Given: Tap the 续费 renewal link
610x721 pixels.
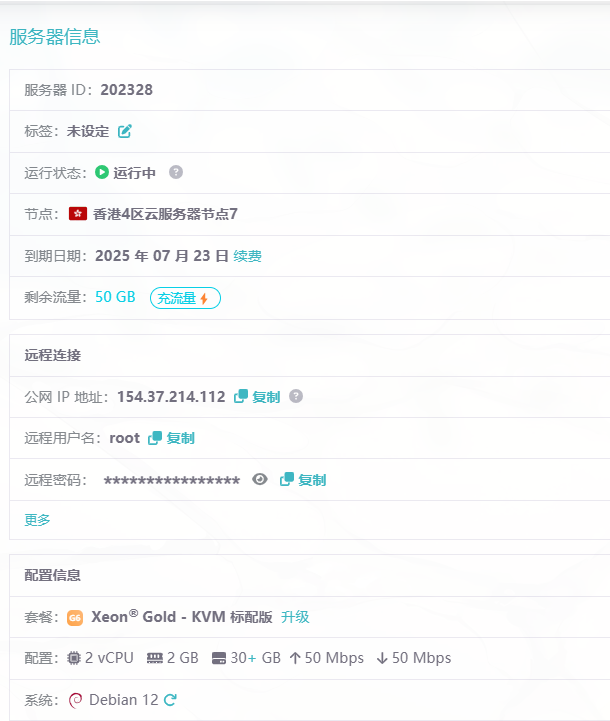Looking at the screenshot, I should [x=248, y=256].
